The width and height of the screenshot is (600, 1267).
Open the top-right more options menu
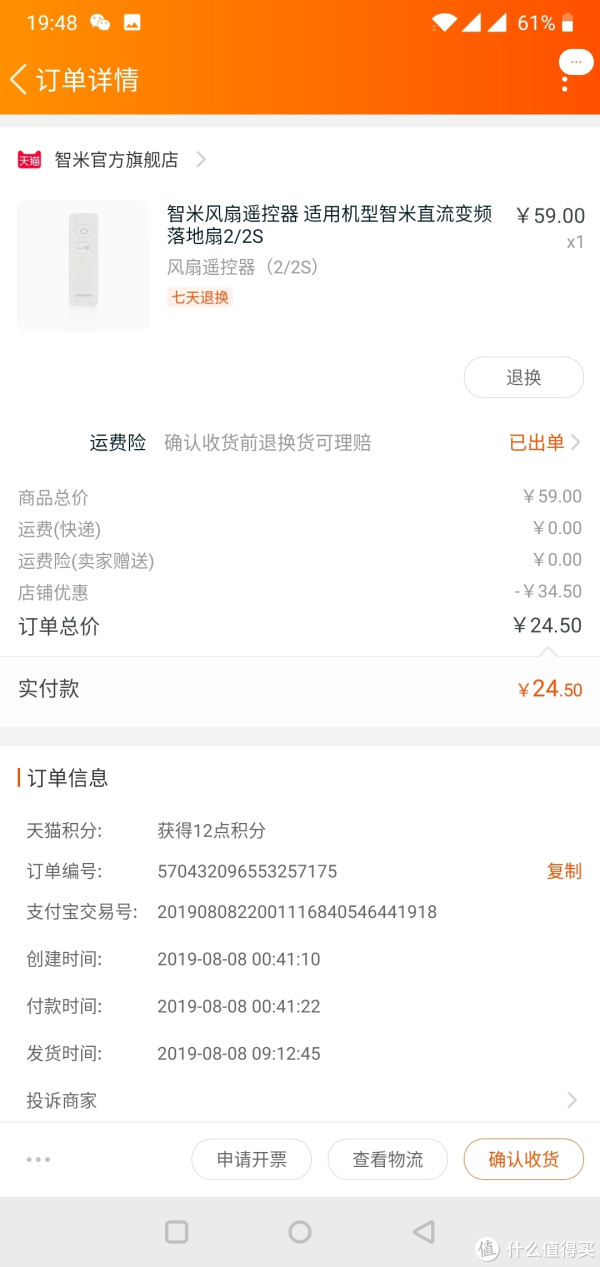click(570, 72)
